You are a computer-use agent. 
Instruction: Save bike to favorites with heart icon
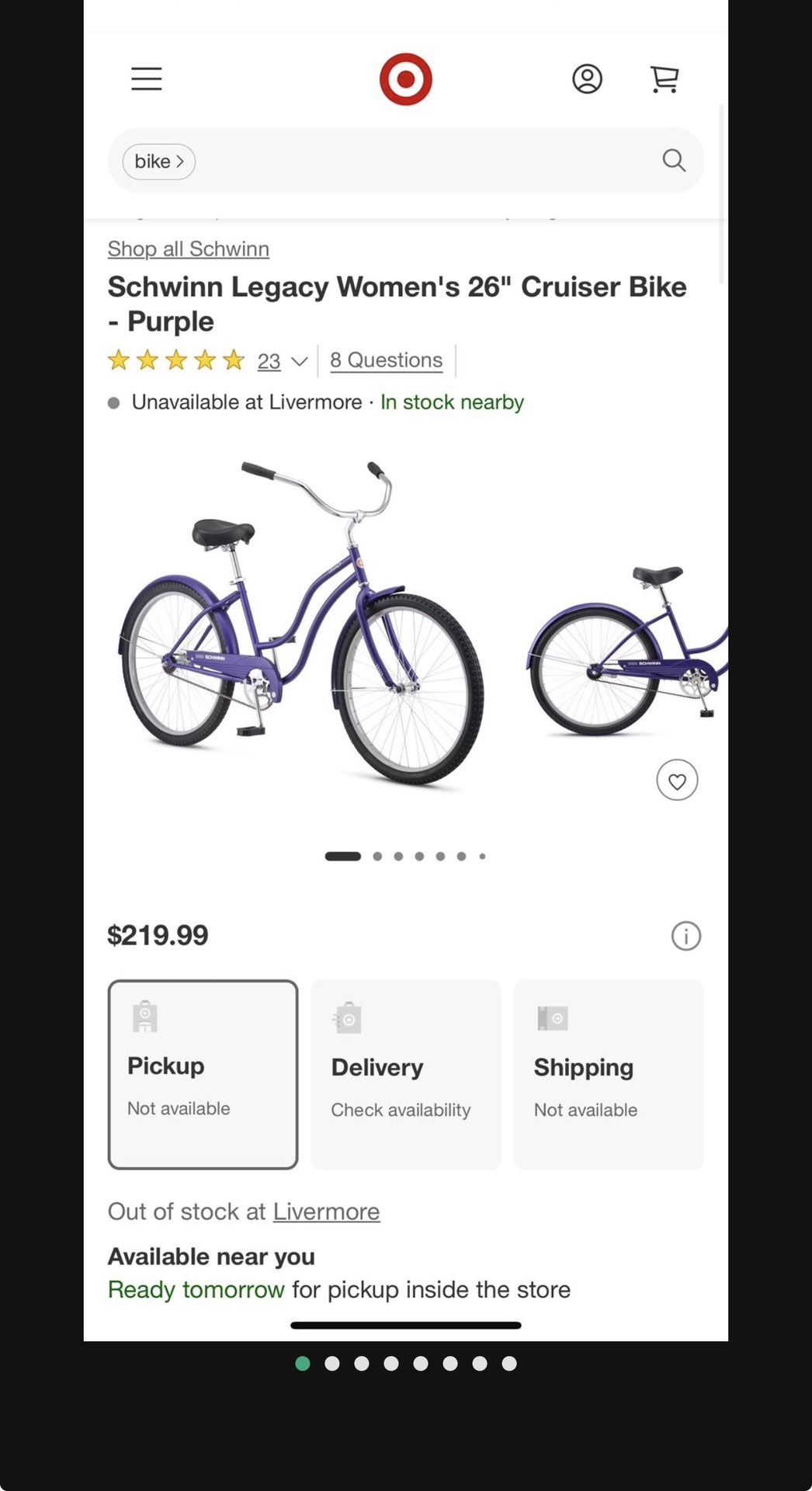click(x=677, y=780)
